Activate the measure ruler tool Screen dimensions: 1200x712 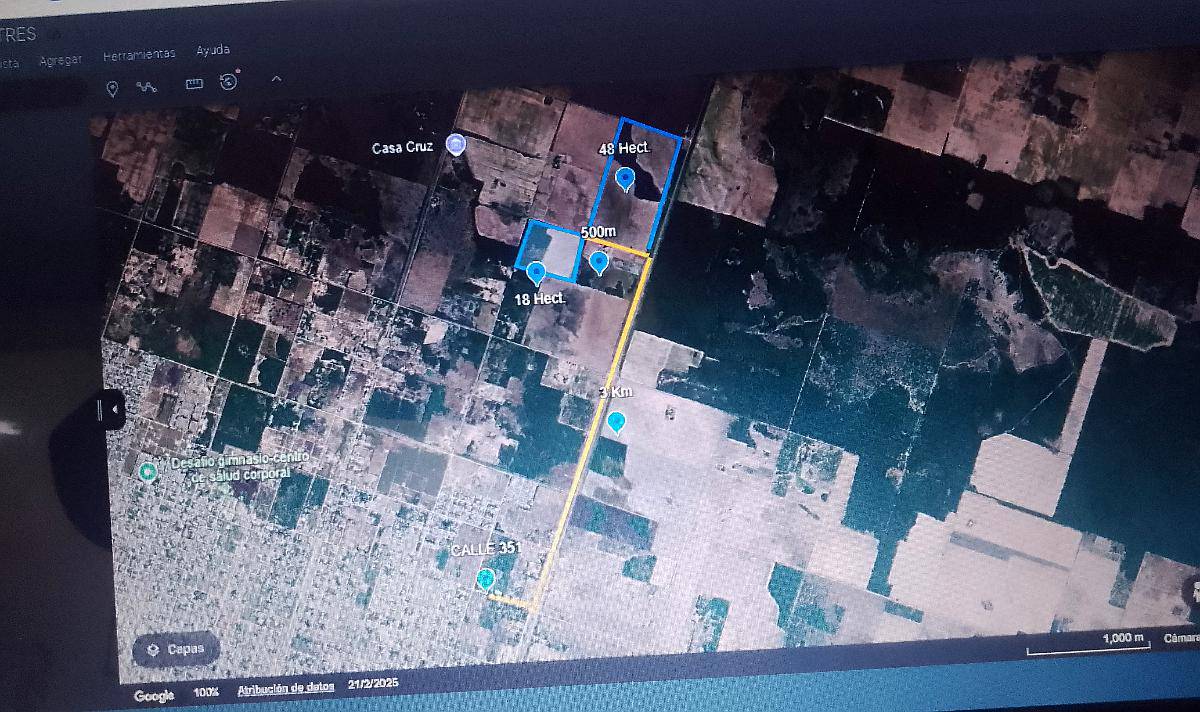[194, 84]
